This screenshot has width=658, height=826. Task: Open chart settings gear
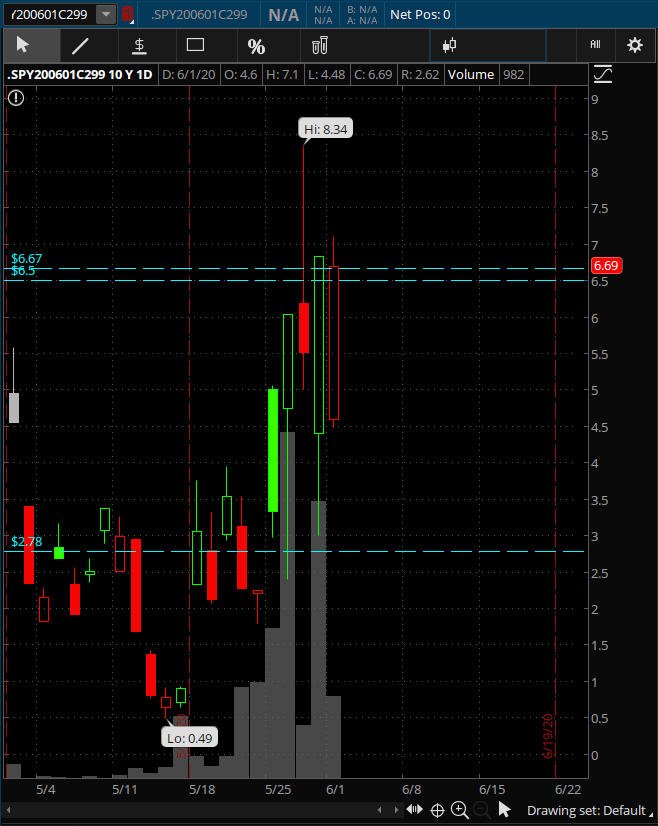[634, 45]
